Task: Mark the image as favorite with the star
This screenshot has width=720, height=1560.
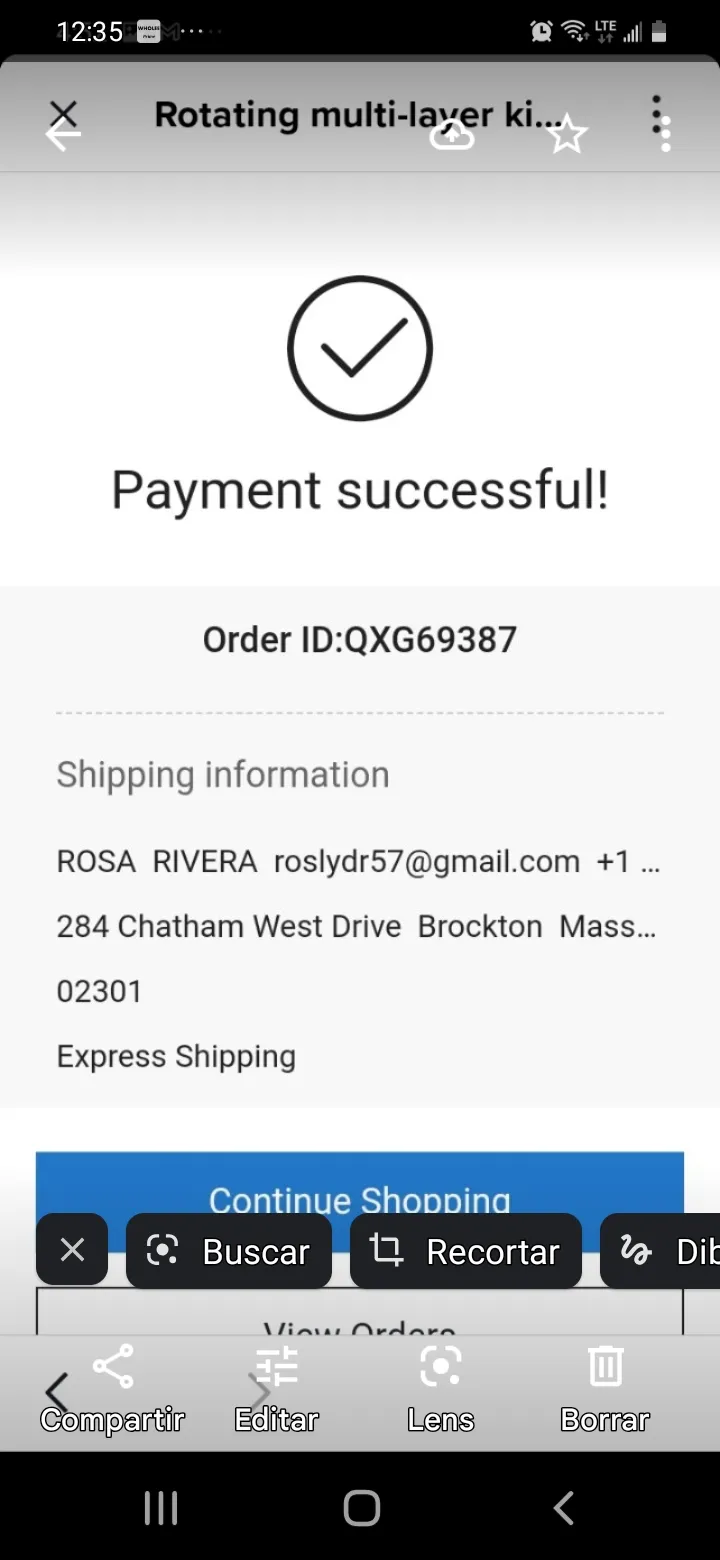Action: [x=567, y=135]
